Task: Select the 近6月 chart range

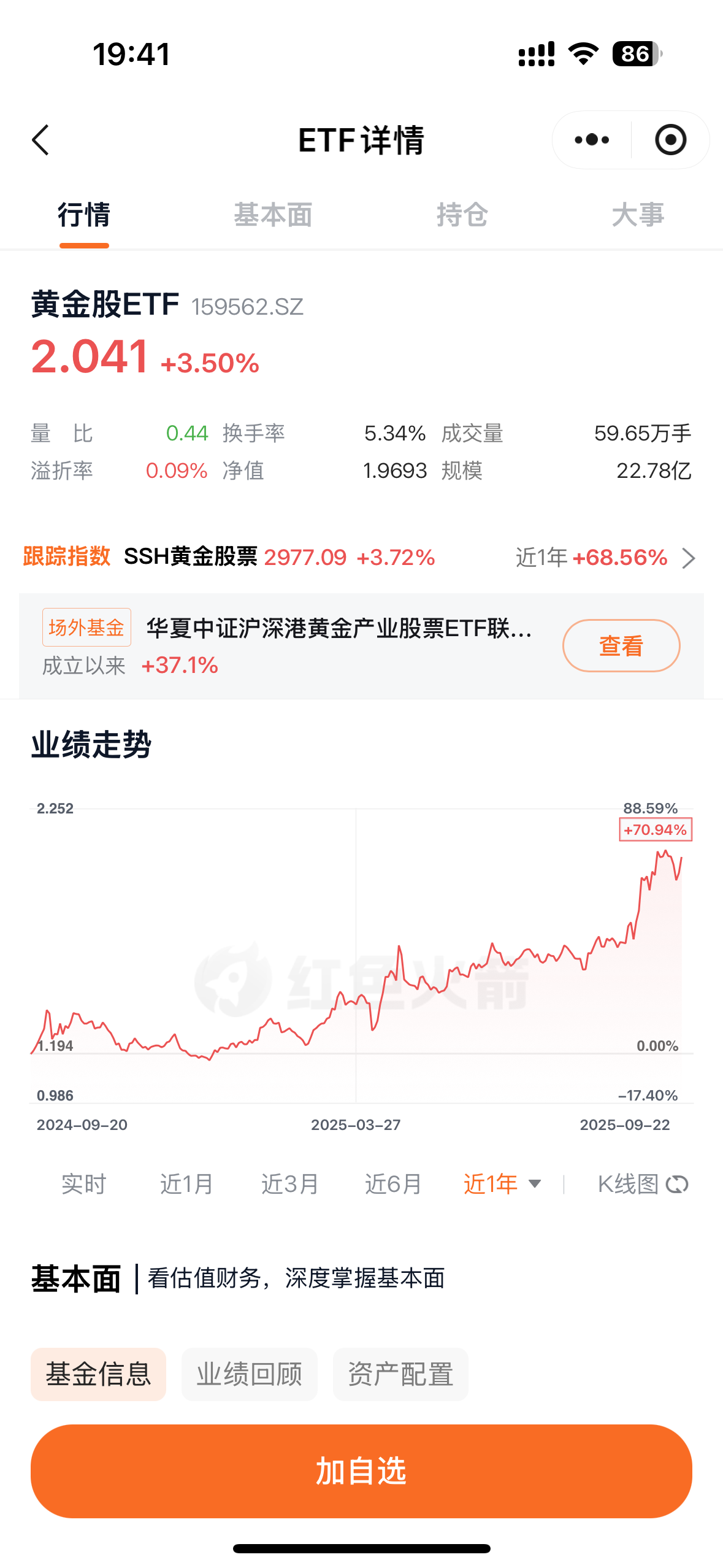Action: tap(393, 1184)
